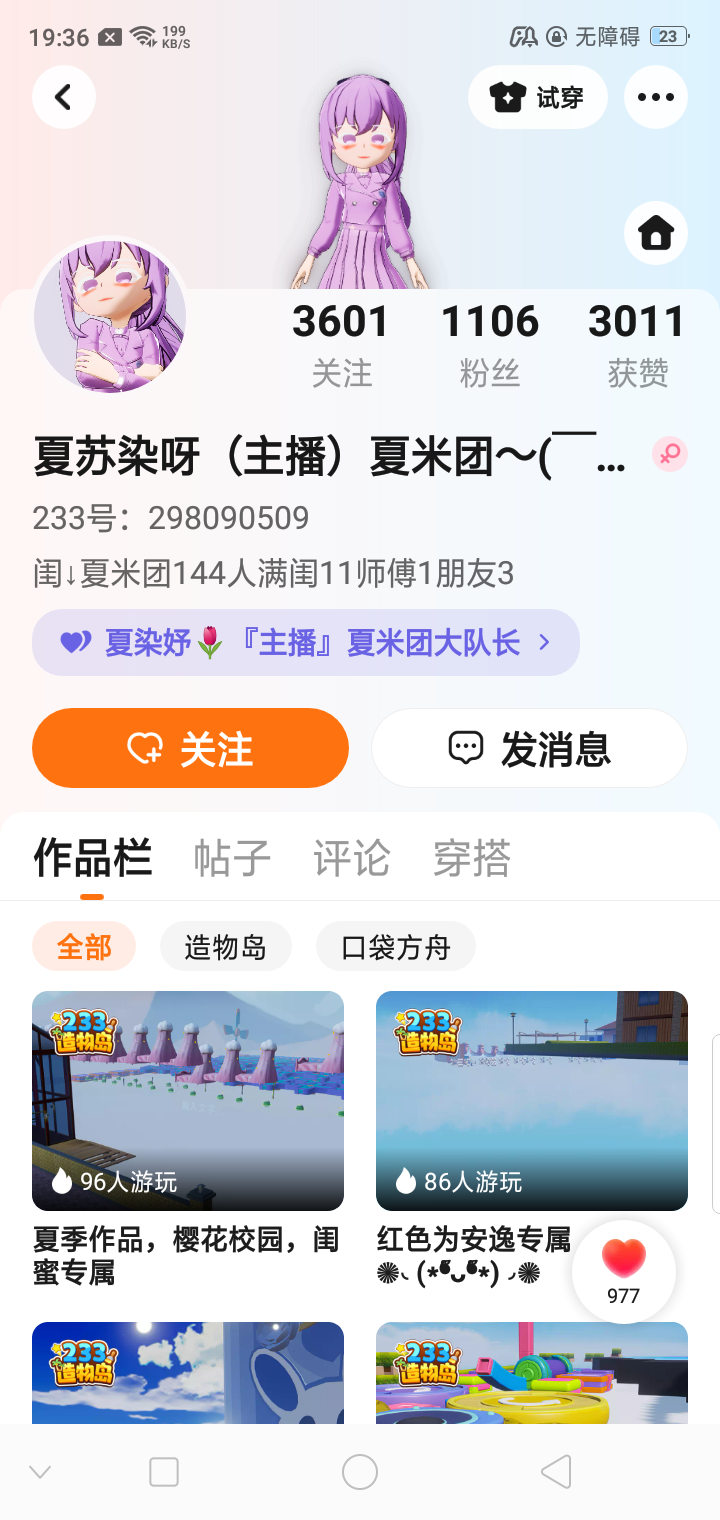This screenshot has height=1520, width=720.
Task: Switch to the 穿搭 tab
Action: pos(472,858)
